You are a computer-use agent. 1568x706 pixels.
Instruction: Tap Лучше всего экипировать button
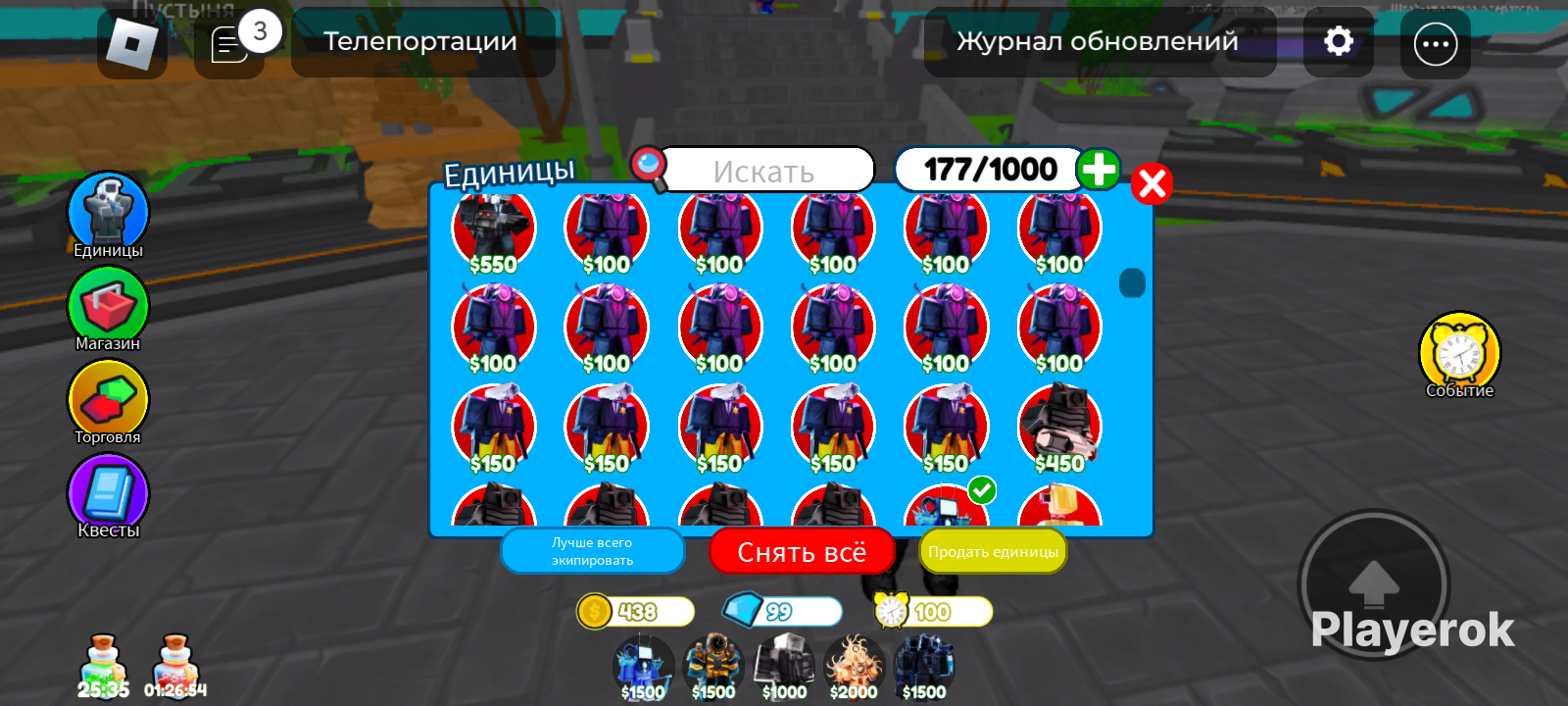click(592, 551)
